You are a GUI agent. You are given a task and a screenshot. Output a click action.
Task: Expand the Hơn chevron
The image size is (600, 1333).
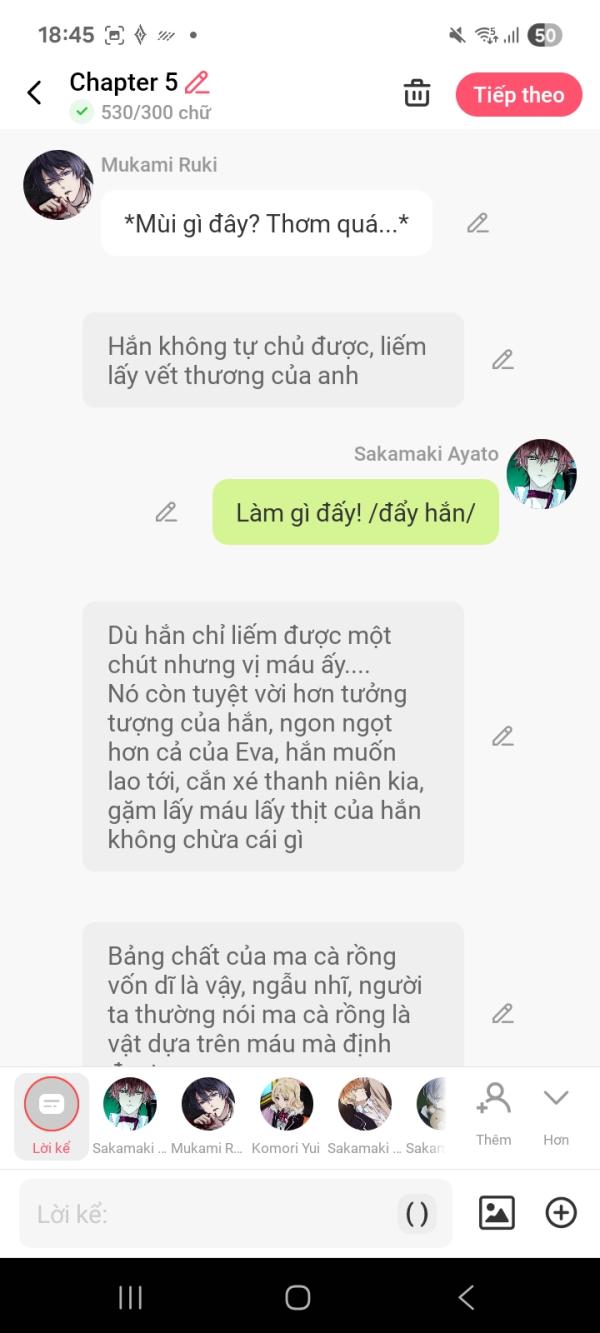(x=556, y=1113)
